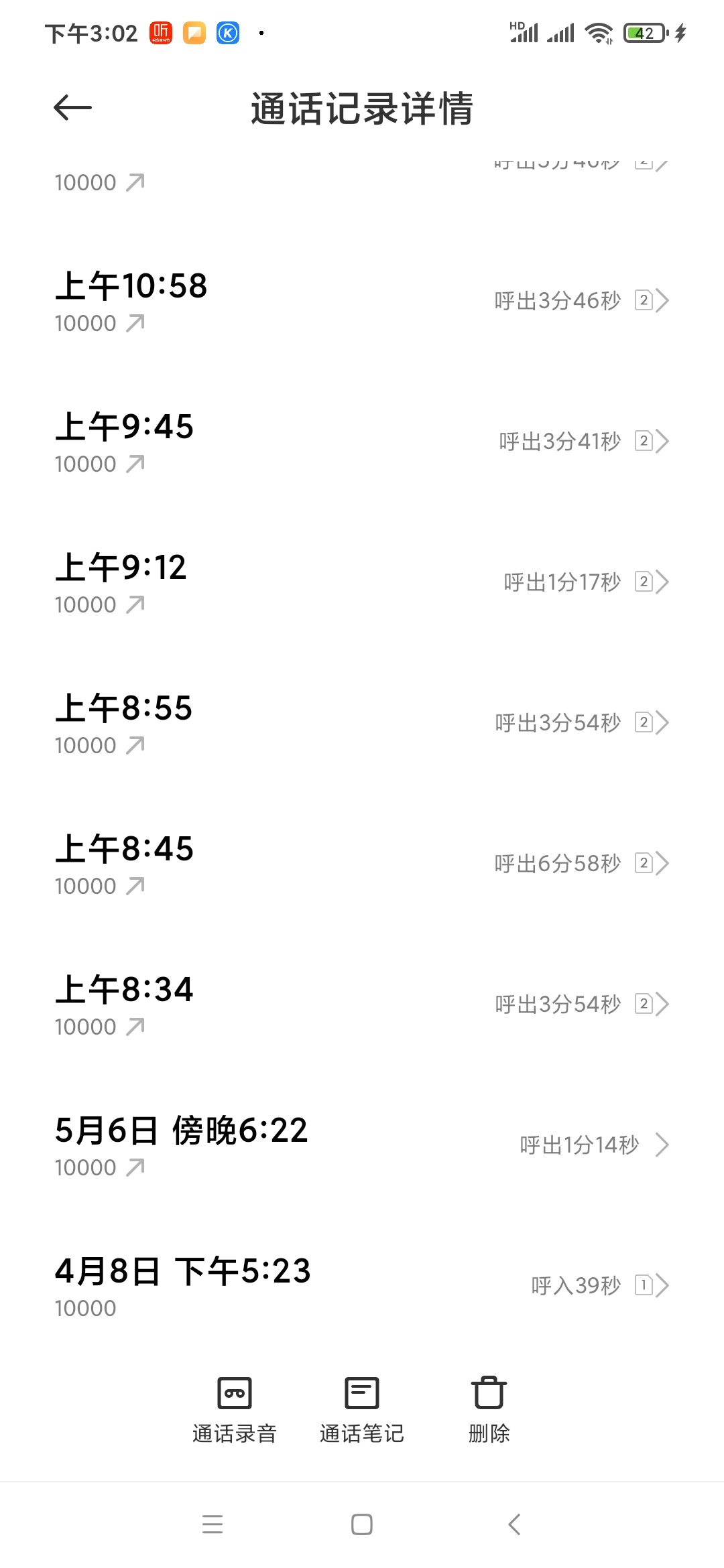The image size is (724, 1568).
Task: Open recent apps from the navigation bar
Action: [x=213, y=1524]
